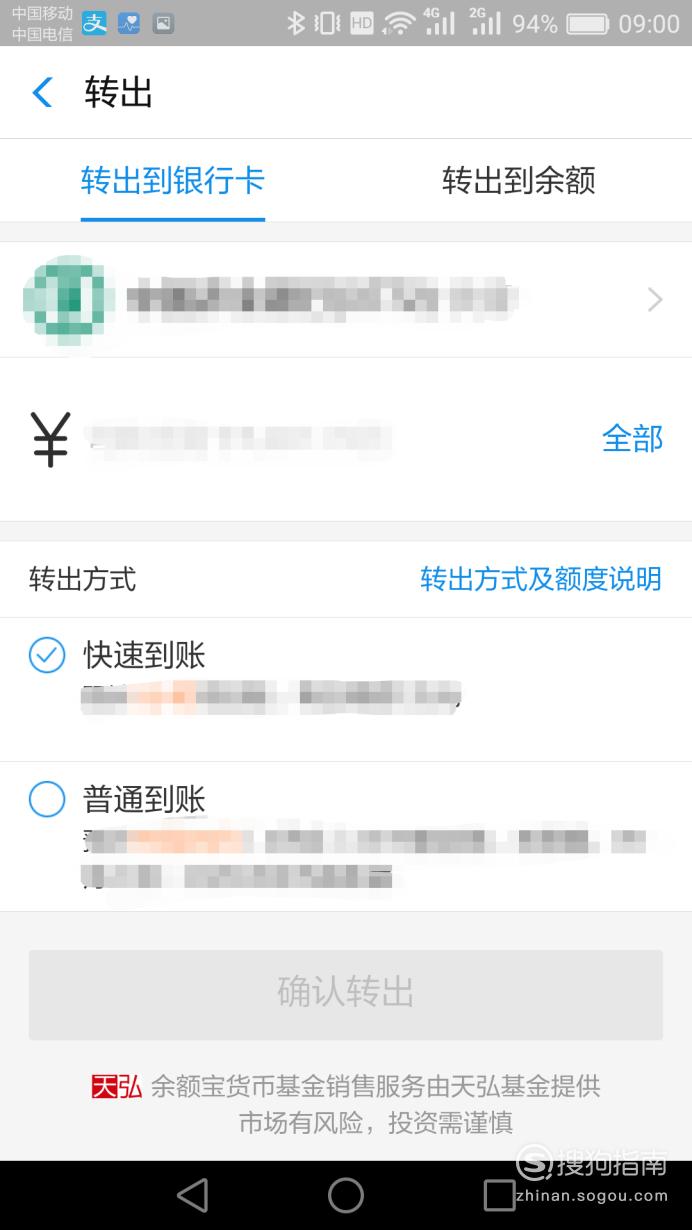692x1230 pixels.
Task: Switch to the 转出到余额 tab
Action: coord(518,181)
